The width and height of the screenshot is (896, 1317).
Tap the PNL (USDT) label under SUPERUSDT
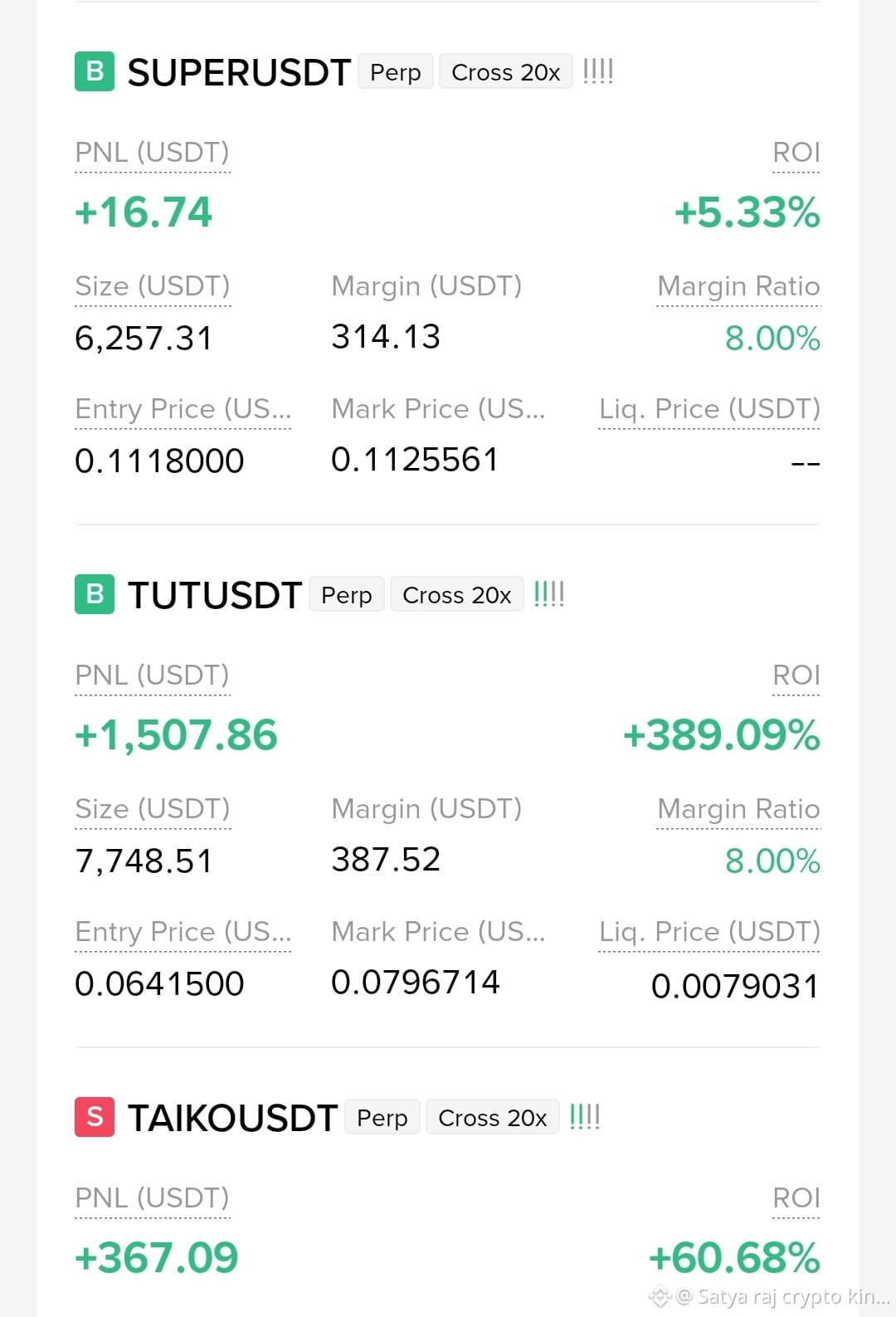coord(153,153)
